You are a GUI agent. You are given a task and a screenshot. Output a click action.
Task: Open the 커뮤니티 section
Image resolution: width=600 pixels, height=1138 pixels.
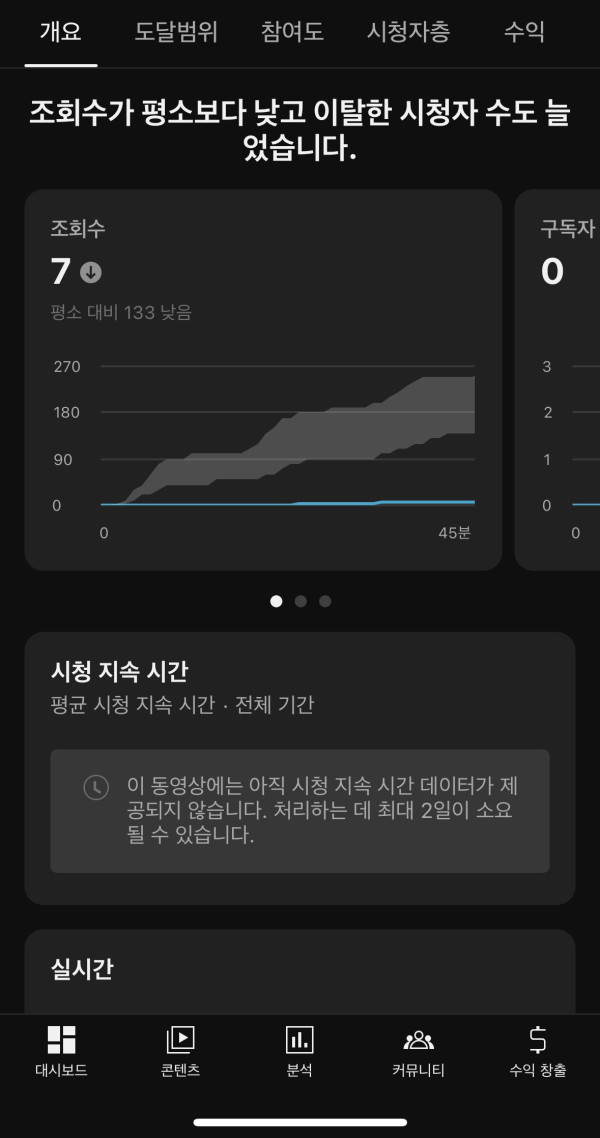click(418, 1051)
